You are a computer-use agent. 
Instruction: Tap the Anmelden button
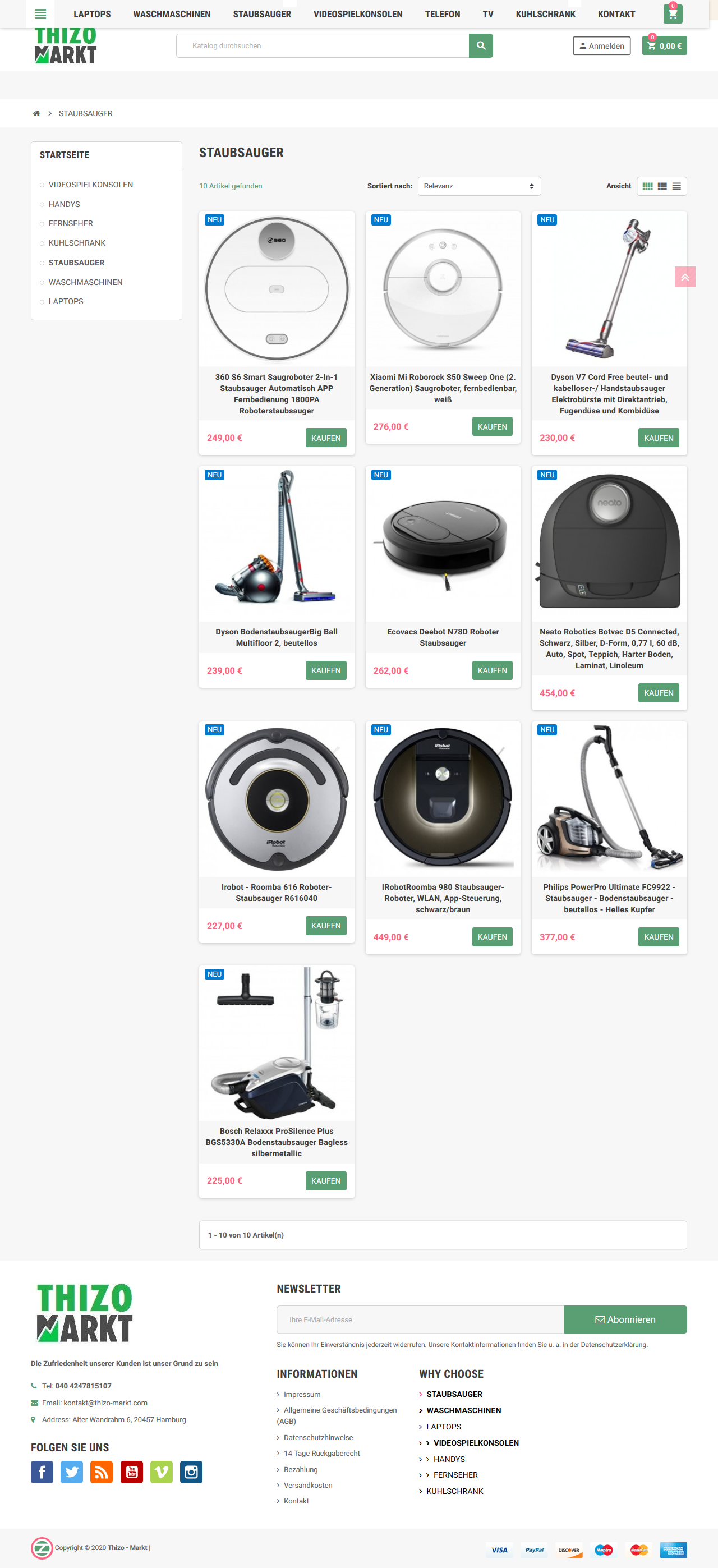602,45
